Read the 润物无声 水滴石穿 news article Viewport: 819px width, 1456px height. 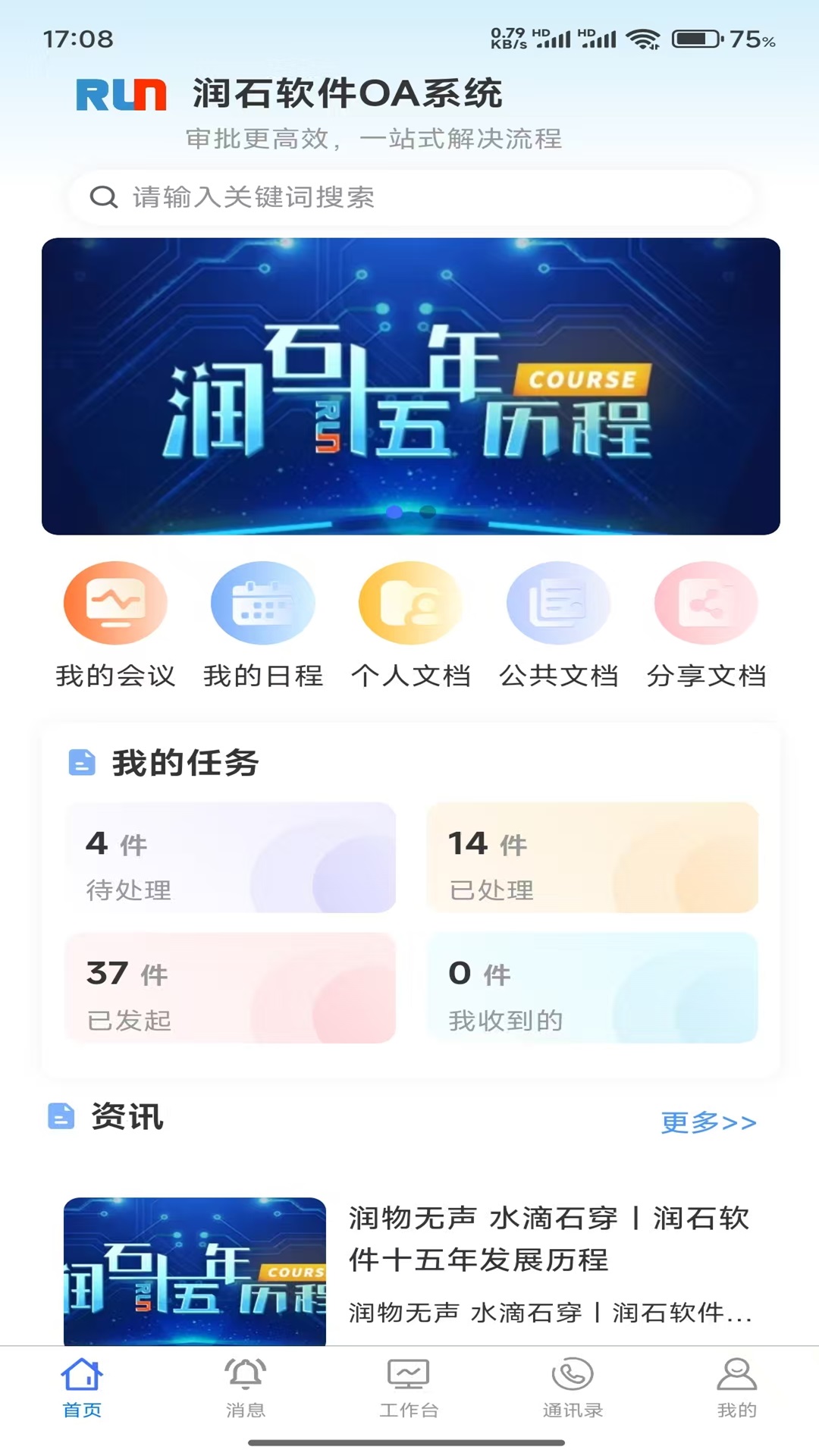click(x=549, y=1240)
